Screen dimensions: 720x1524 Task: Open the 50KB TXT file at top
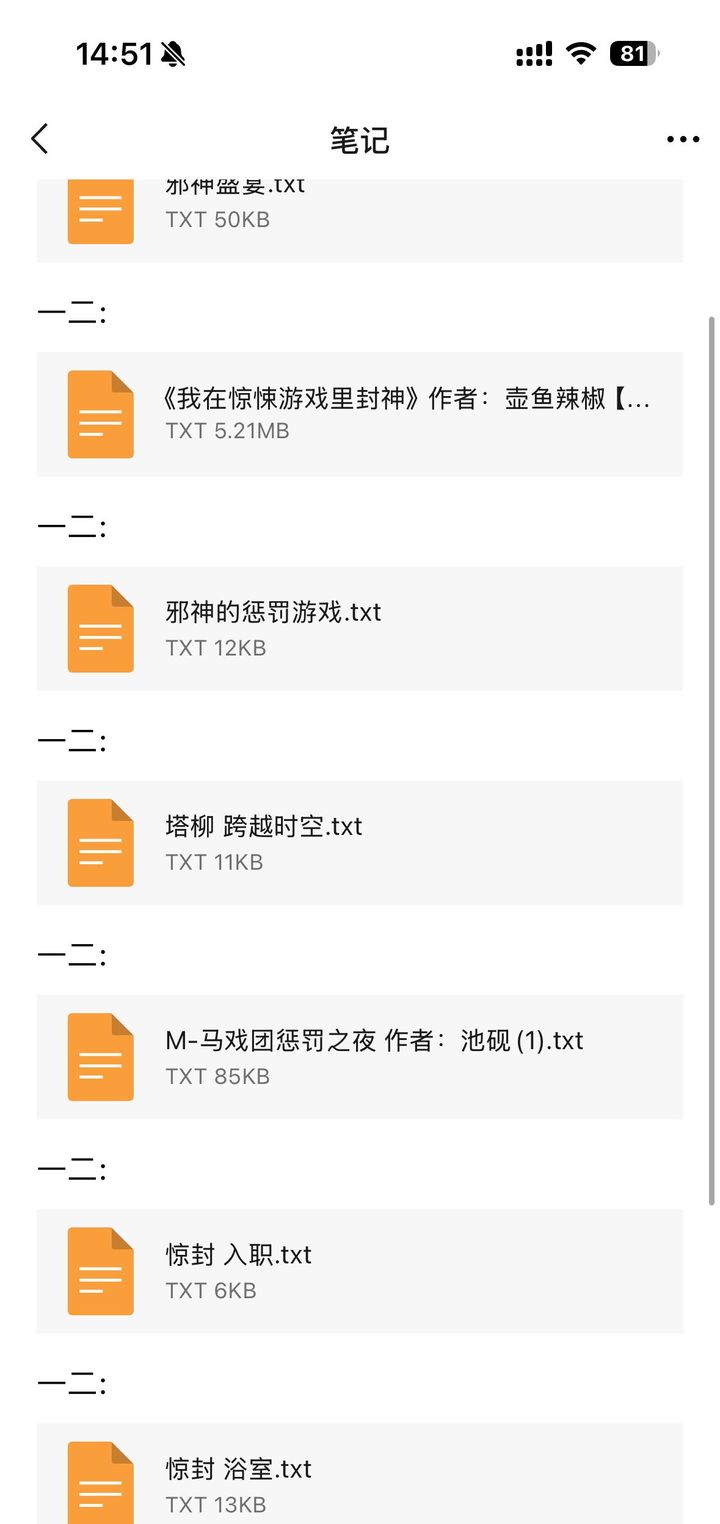pos(360,221)
